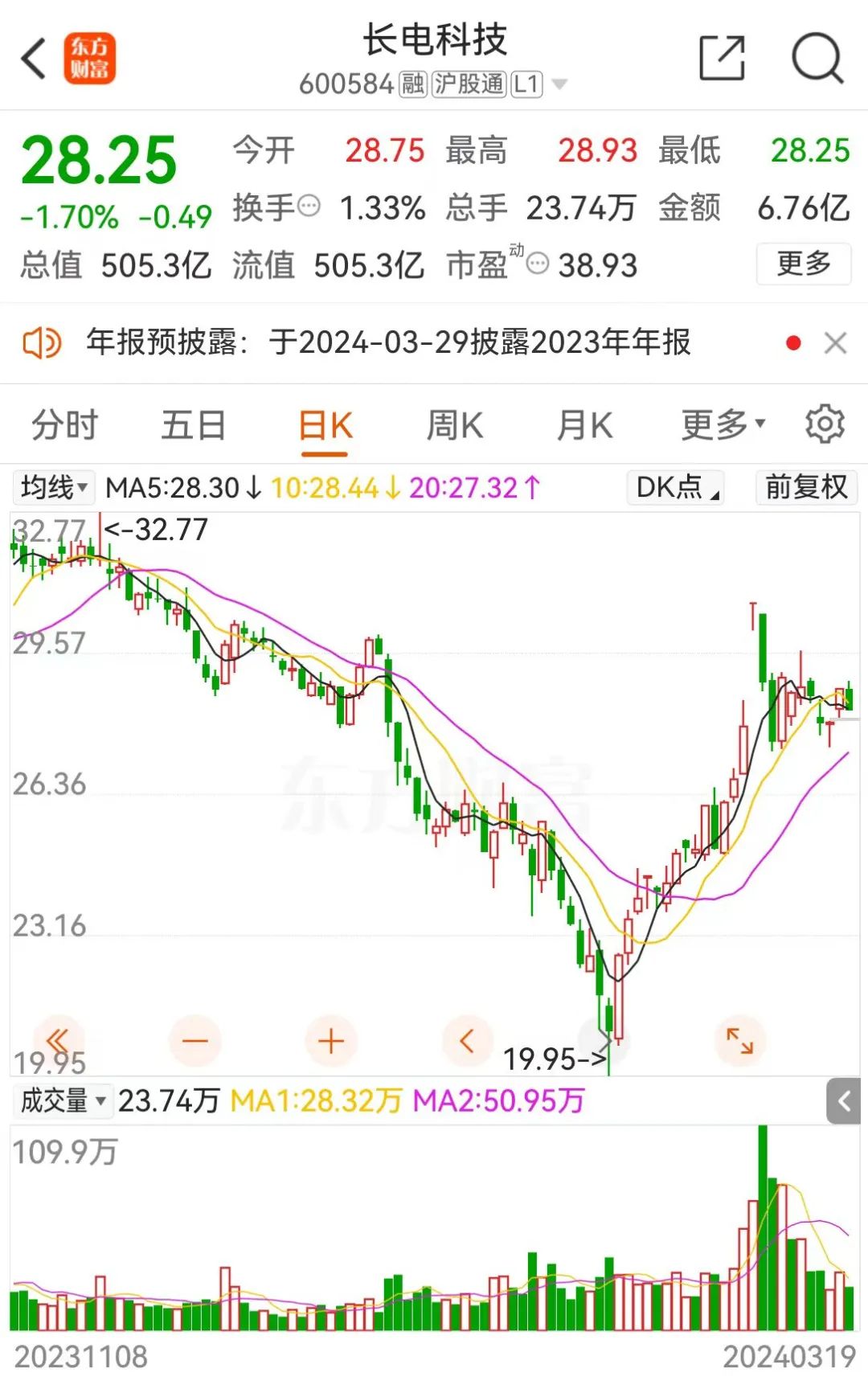868x1393 pixels.
Task: Share this stock page
Action: [722, 58]
